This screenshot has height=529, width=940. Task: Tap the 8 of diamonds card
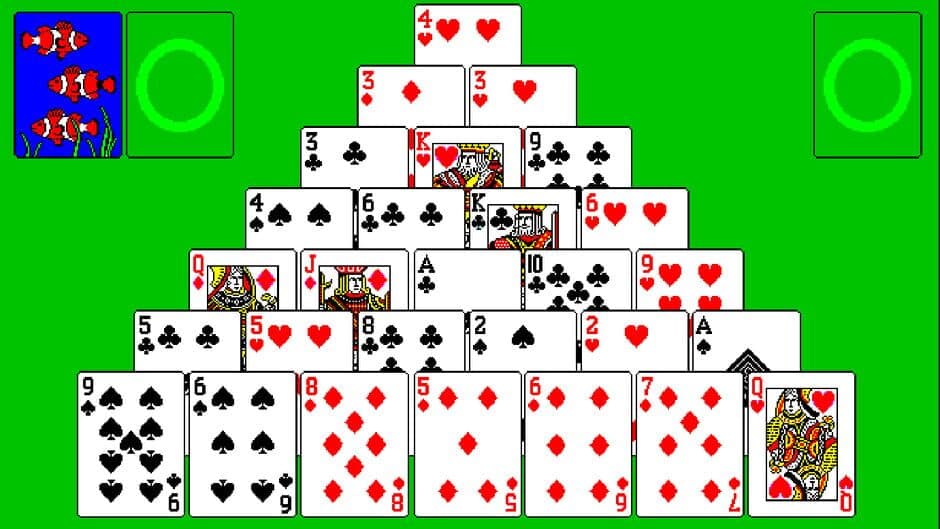pyautogui.click(x=355, y=445)
